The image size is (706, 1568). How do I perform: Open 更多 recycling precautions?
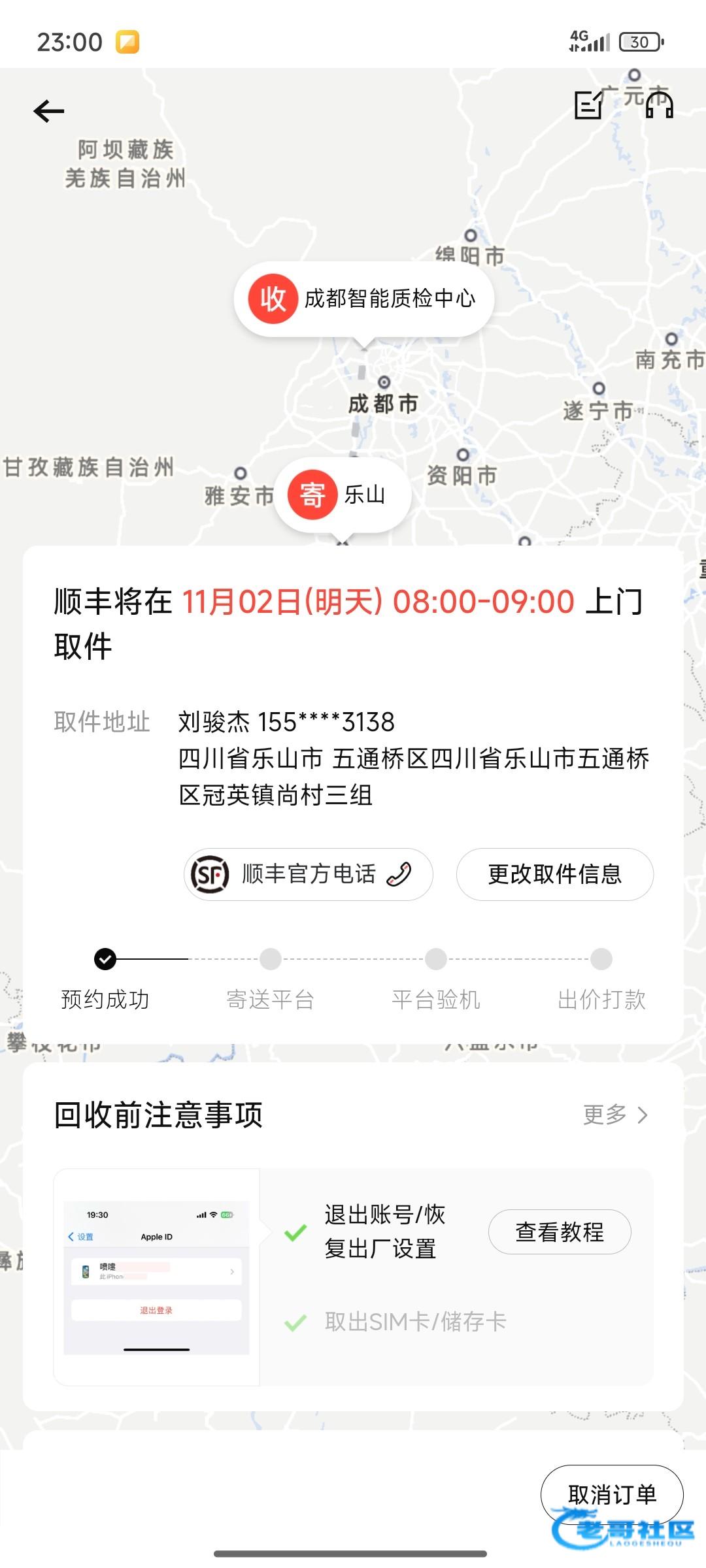[x=614, y=1115]
